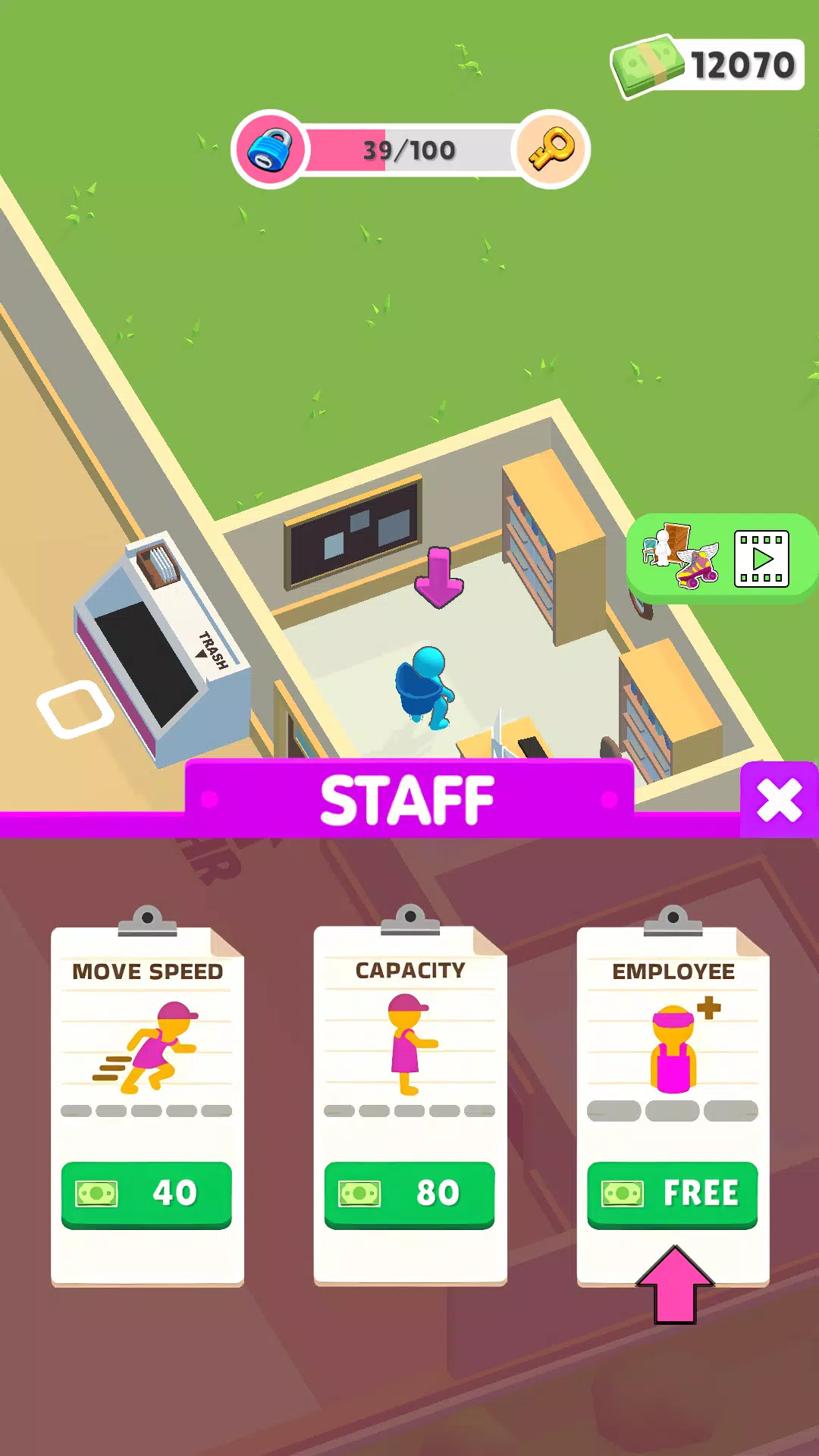This screenshot has height=1456, width=819.
Task: Buy Capacity upgrade for 80
Action: tap(409, 1193)
